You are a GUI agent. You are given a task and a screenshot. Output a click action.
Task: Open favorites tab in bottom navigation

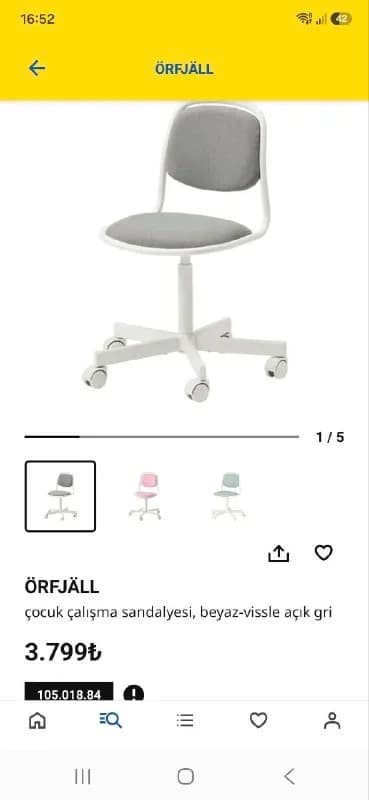point(258,720)
